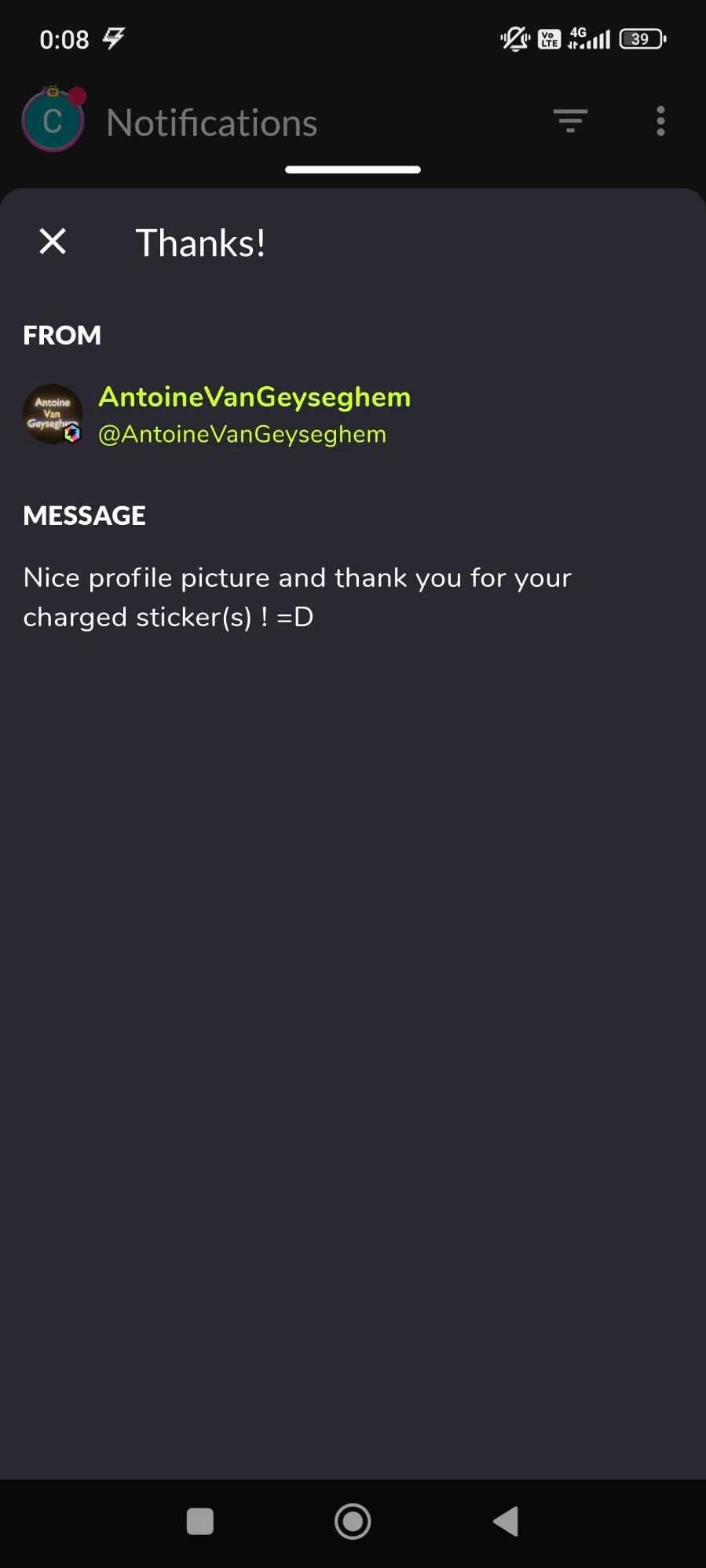Close the Thanks! message sheet
The width and height of the screenshot is (706, 1568).
point(53,242)
